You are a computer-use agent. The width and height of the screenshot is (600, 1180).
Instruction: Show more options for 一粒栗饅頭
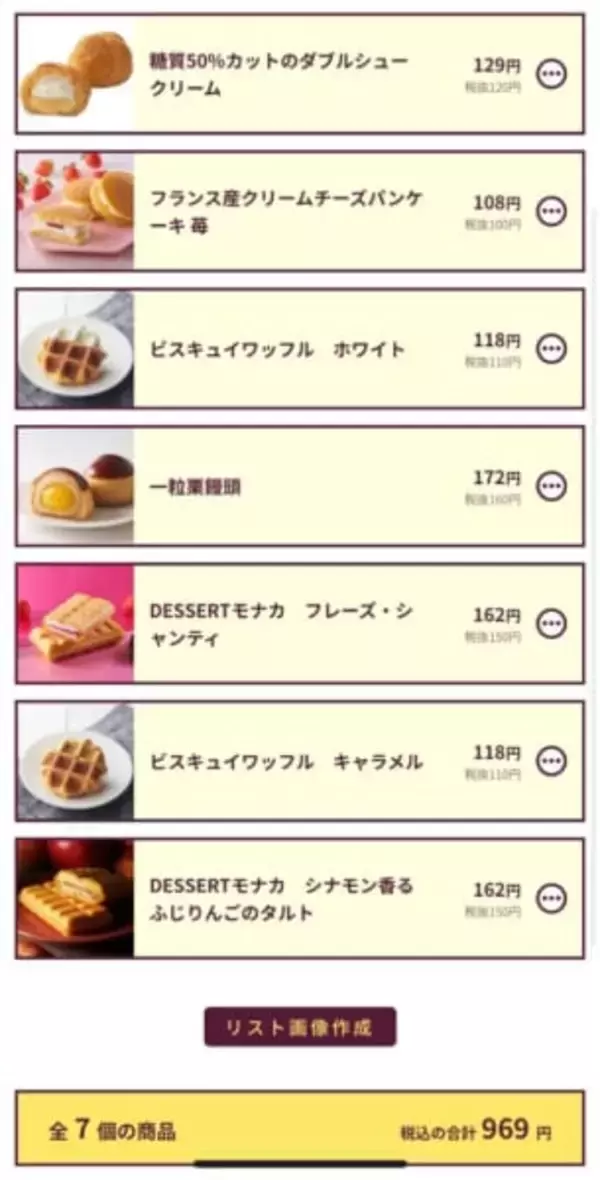point(551,486)
